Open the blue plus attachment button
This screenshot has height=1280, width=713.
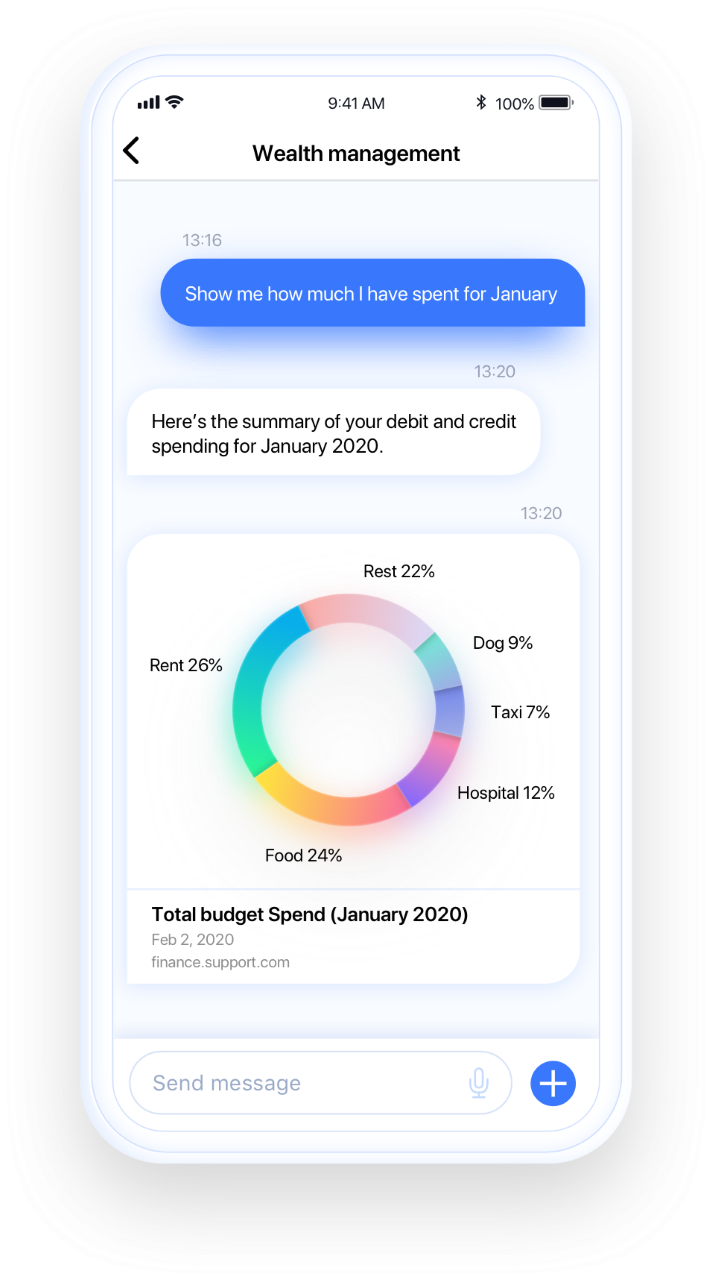(553, 1083)
